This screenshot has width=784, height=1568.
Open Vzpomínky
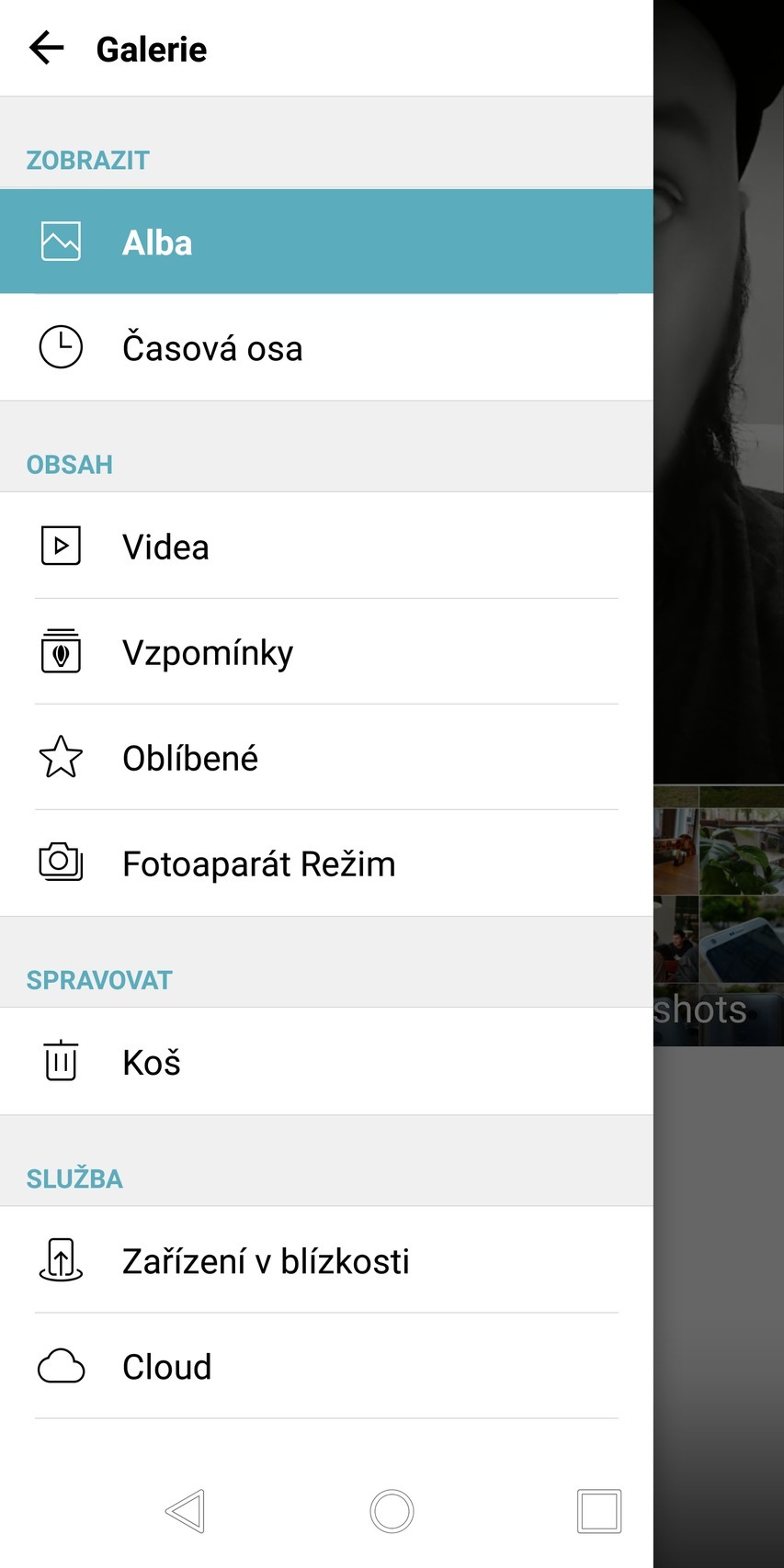(326, 652)
